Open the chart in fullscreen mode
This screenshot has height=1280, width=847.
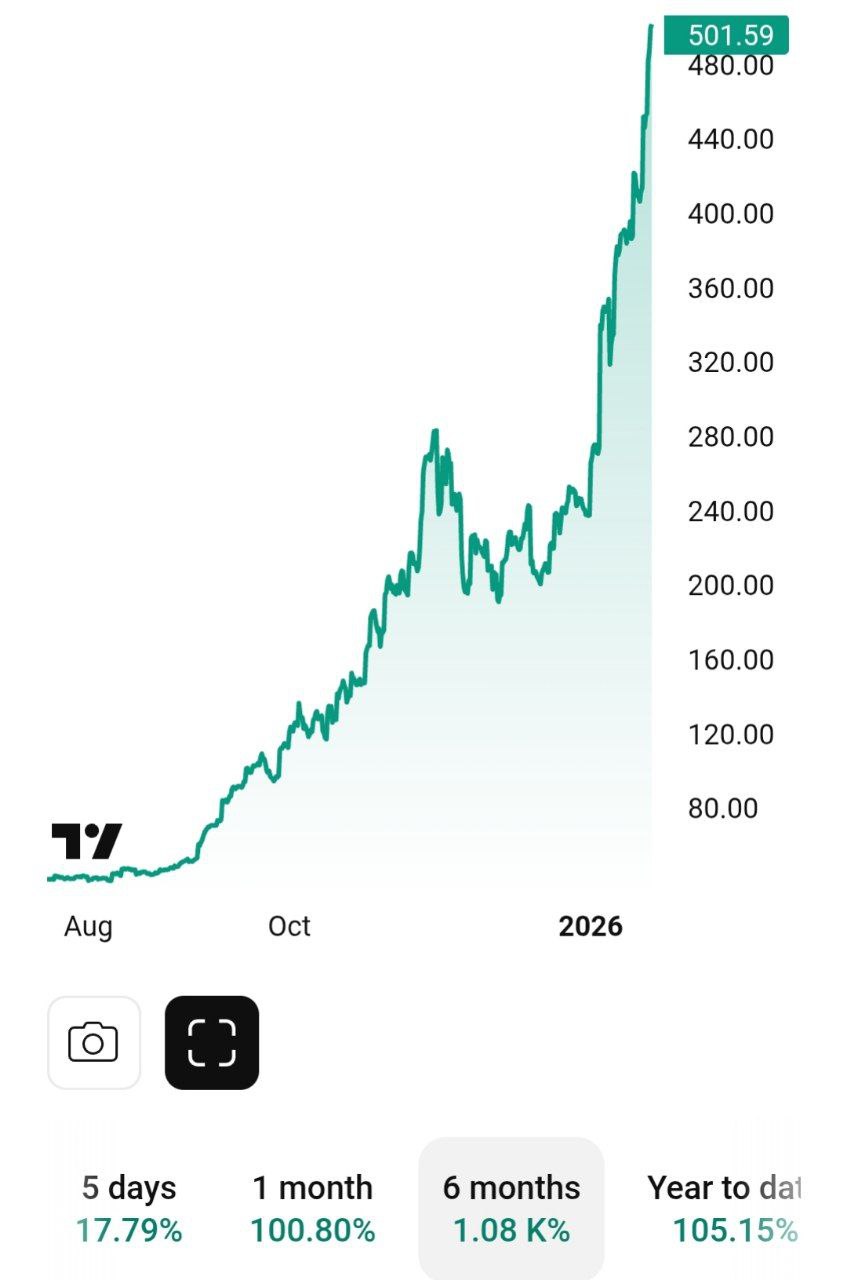[212, 1043]
